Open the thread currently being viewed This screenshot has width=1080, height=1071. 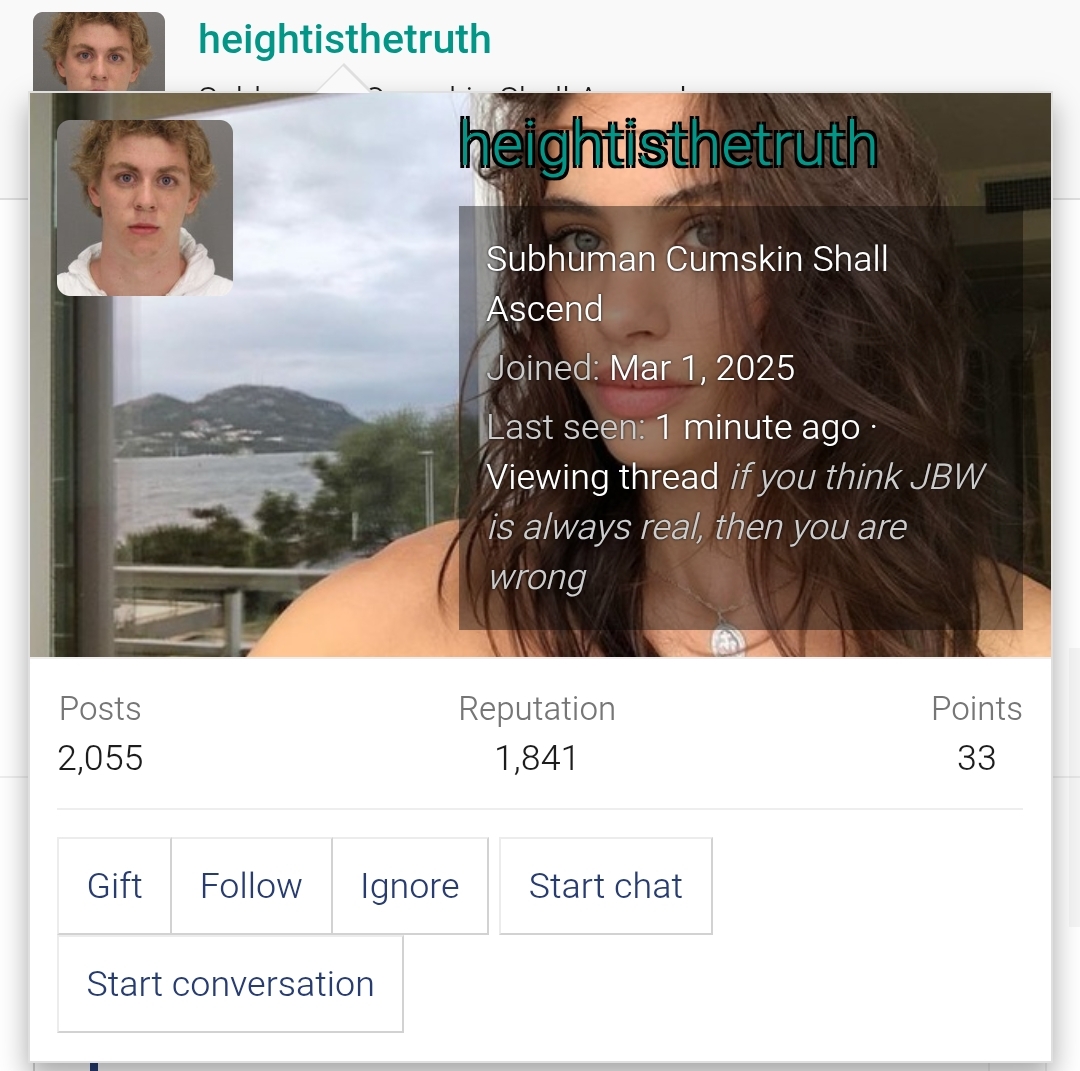737,527
